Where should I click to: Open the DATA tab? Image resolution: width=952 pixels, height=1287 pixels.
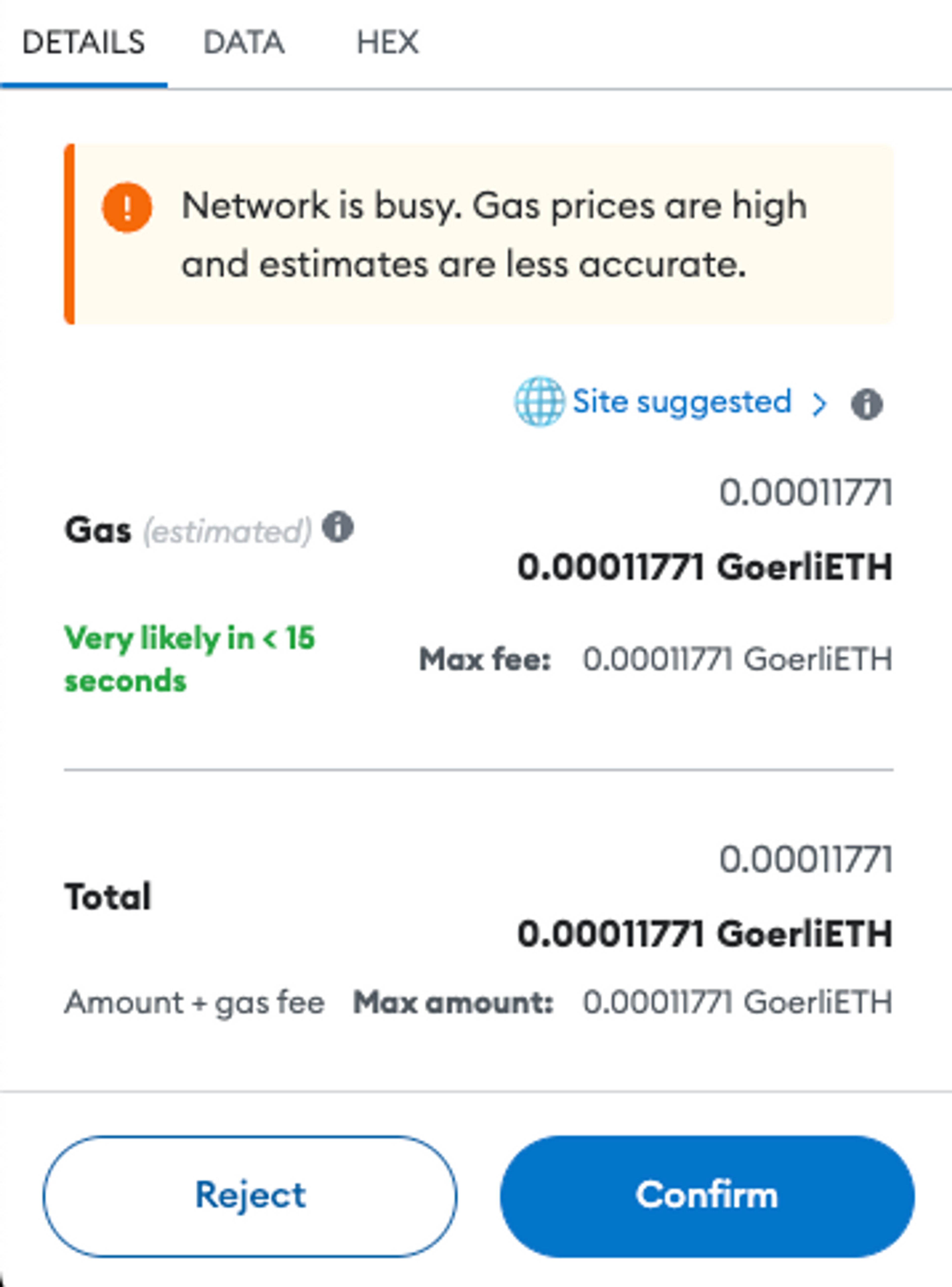point(244,43)
